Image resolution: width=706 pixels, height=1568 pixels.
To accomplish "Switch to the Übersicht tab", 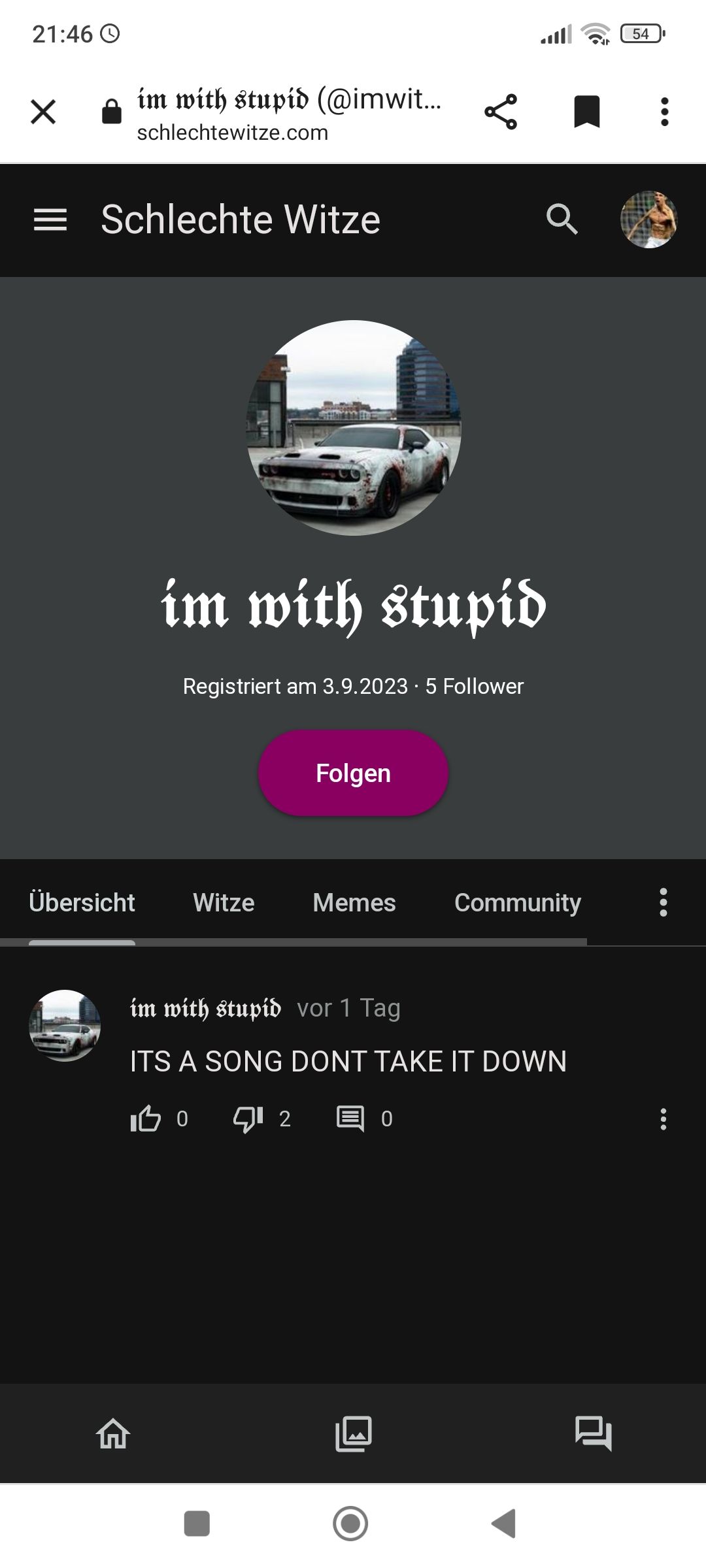I will [82, 903].
